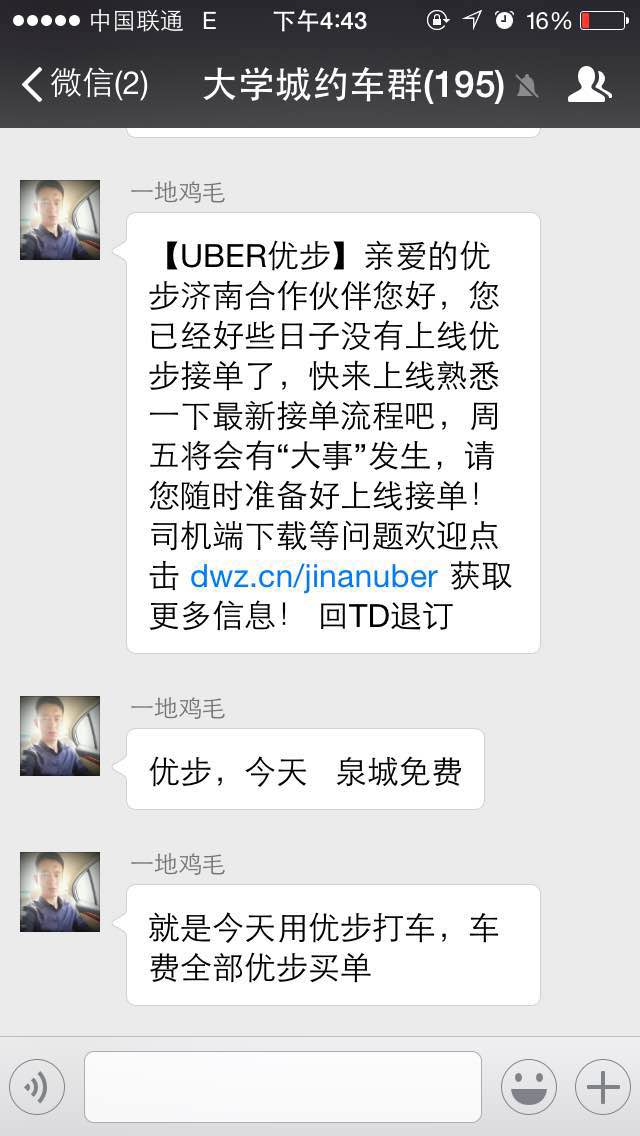Go back to the 微信 chat list

click(84, 85)
